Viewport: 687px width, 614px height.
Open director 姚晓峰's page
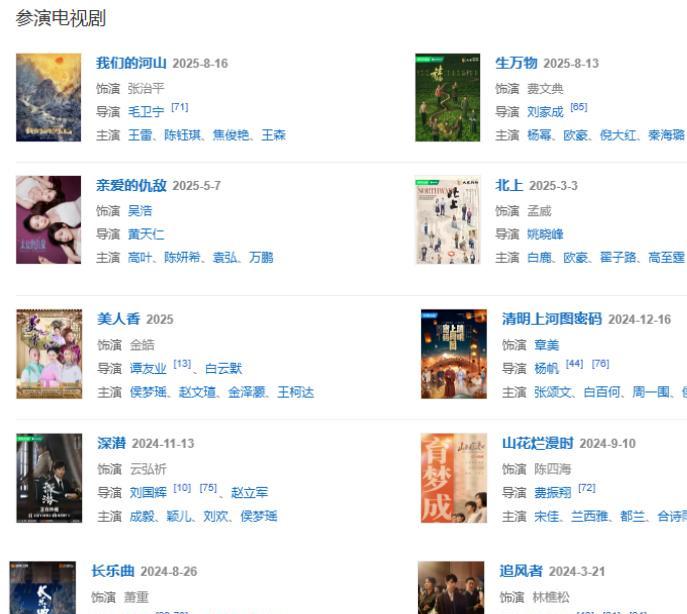coord(545,234)
